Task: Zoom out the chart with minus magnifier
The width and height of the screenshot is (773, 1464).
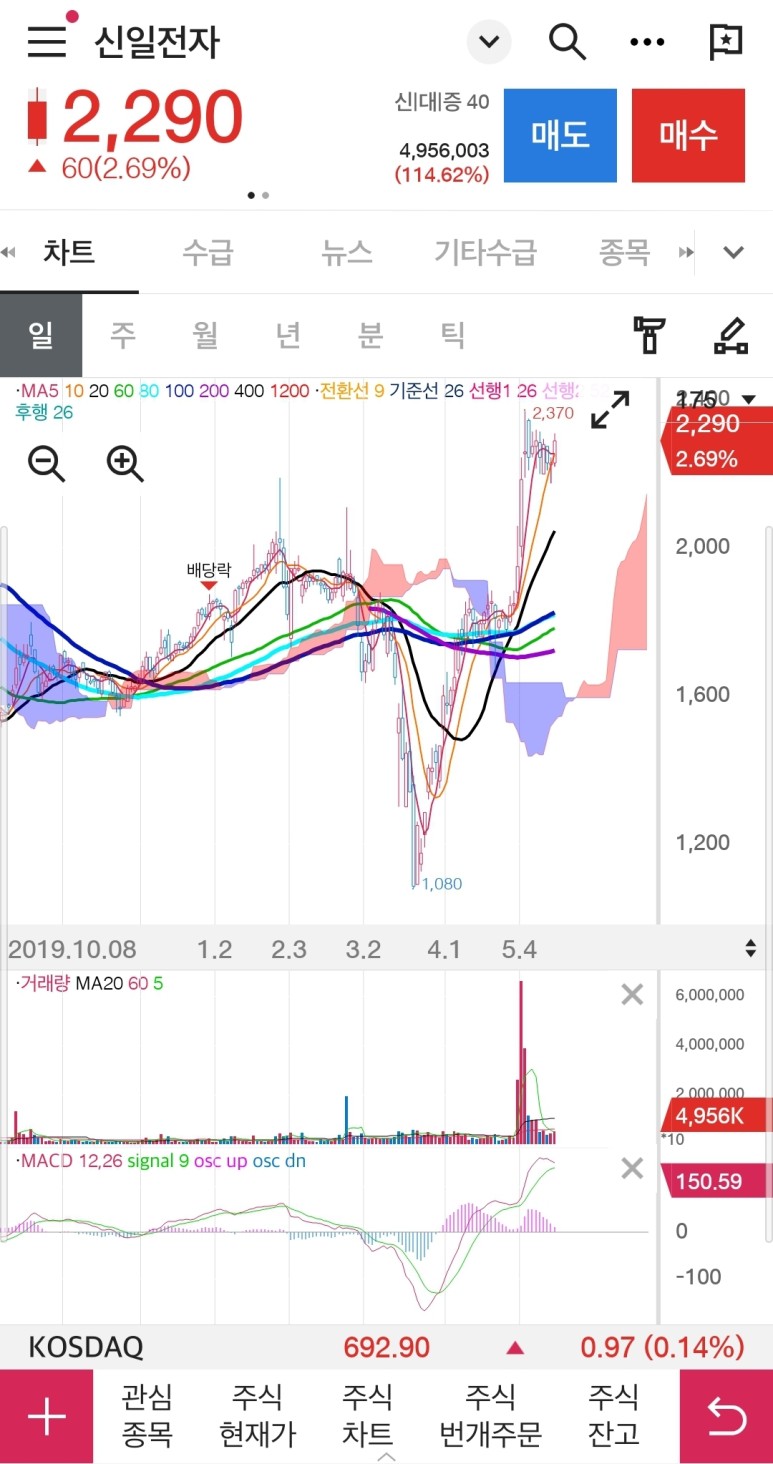Action: tap(46, 464)
